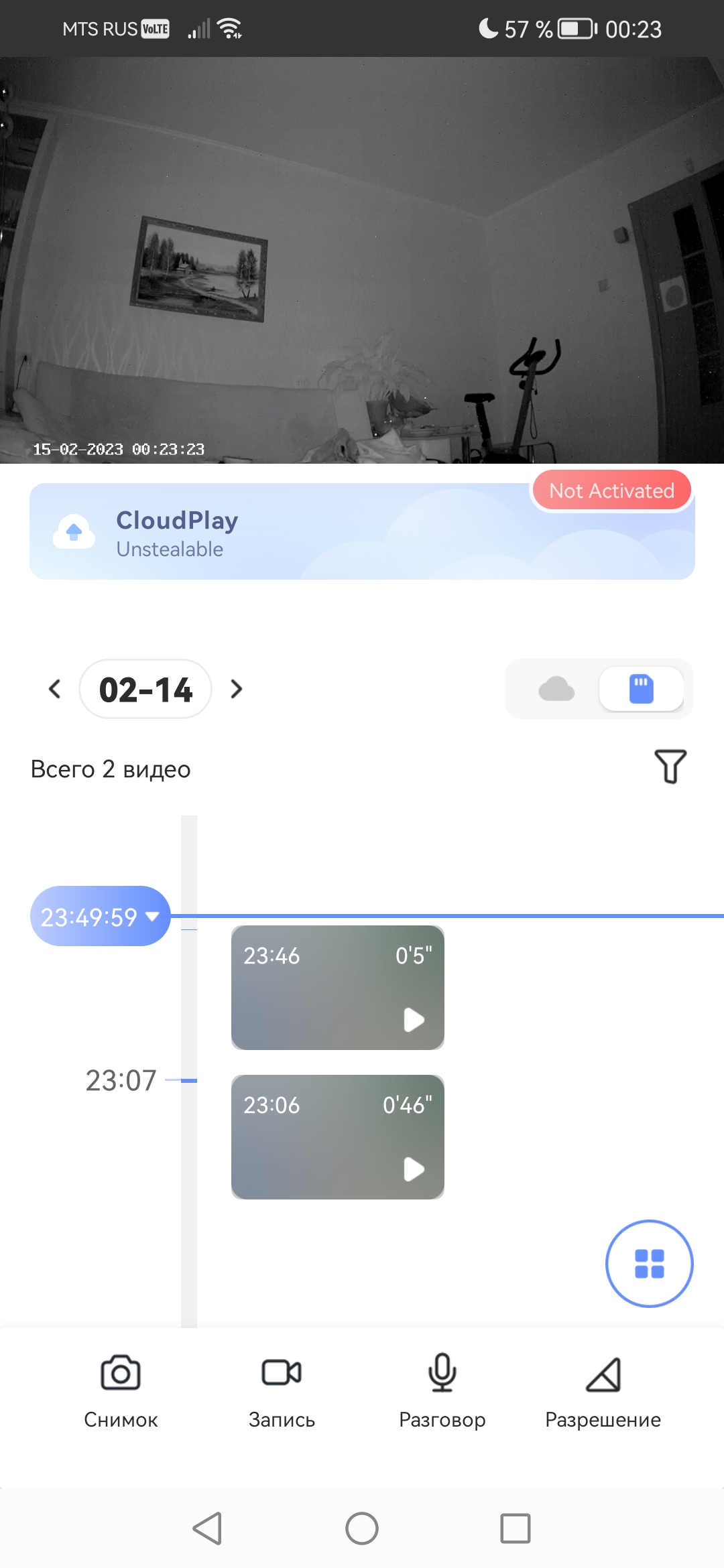Go to the next day's recordings
The height and width of the screenshot is (1568, 724).
(x=236, y=689)
